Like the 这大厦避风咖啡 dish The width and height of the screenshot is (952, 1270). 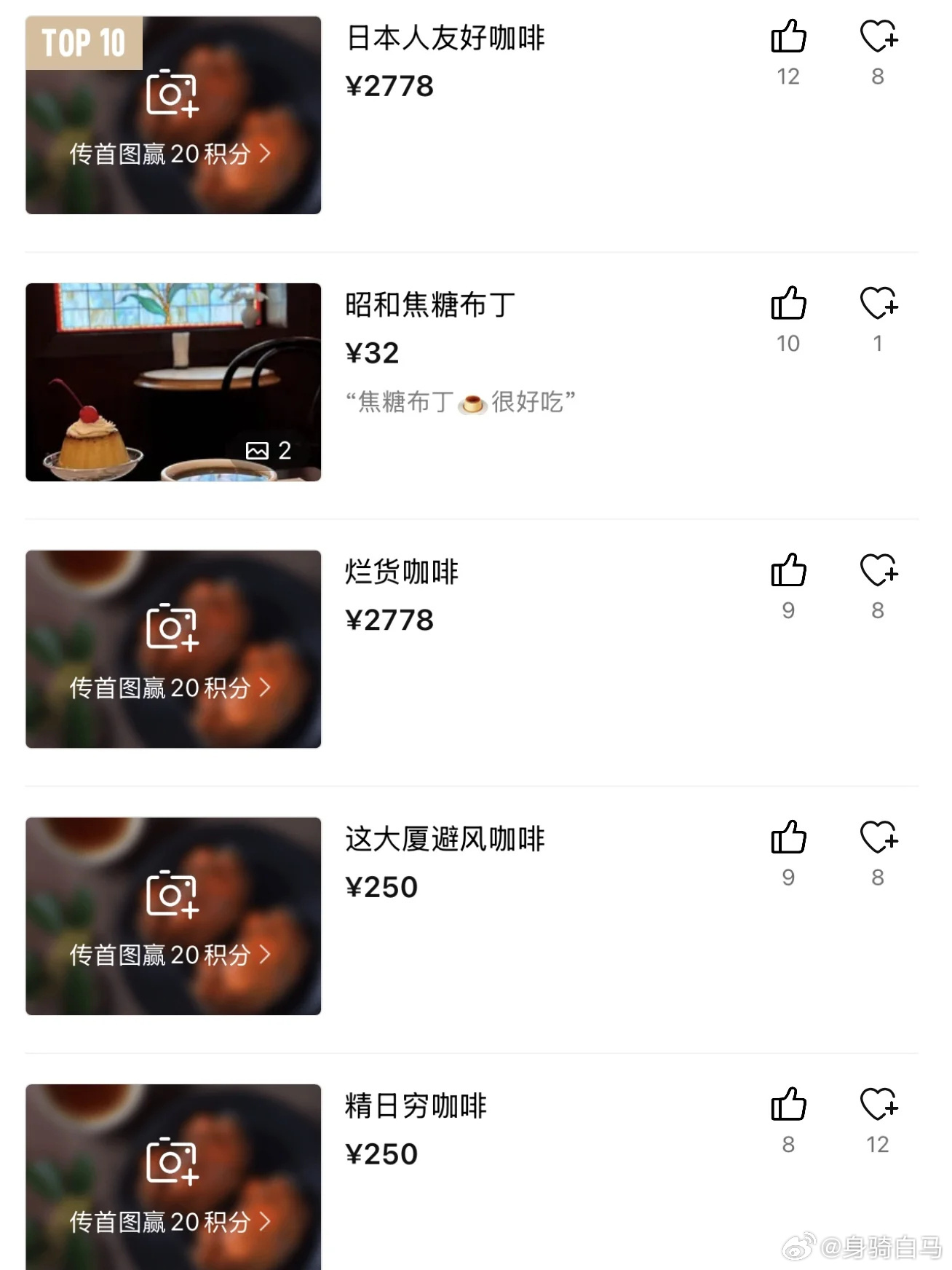pyautogui.click(x=788, y=837)
